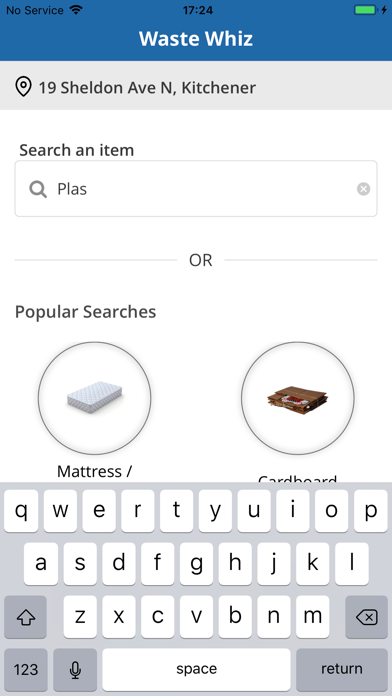Tap the space bar

[197, 669]
